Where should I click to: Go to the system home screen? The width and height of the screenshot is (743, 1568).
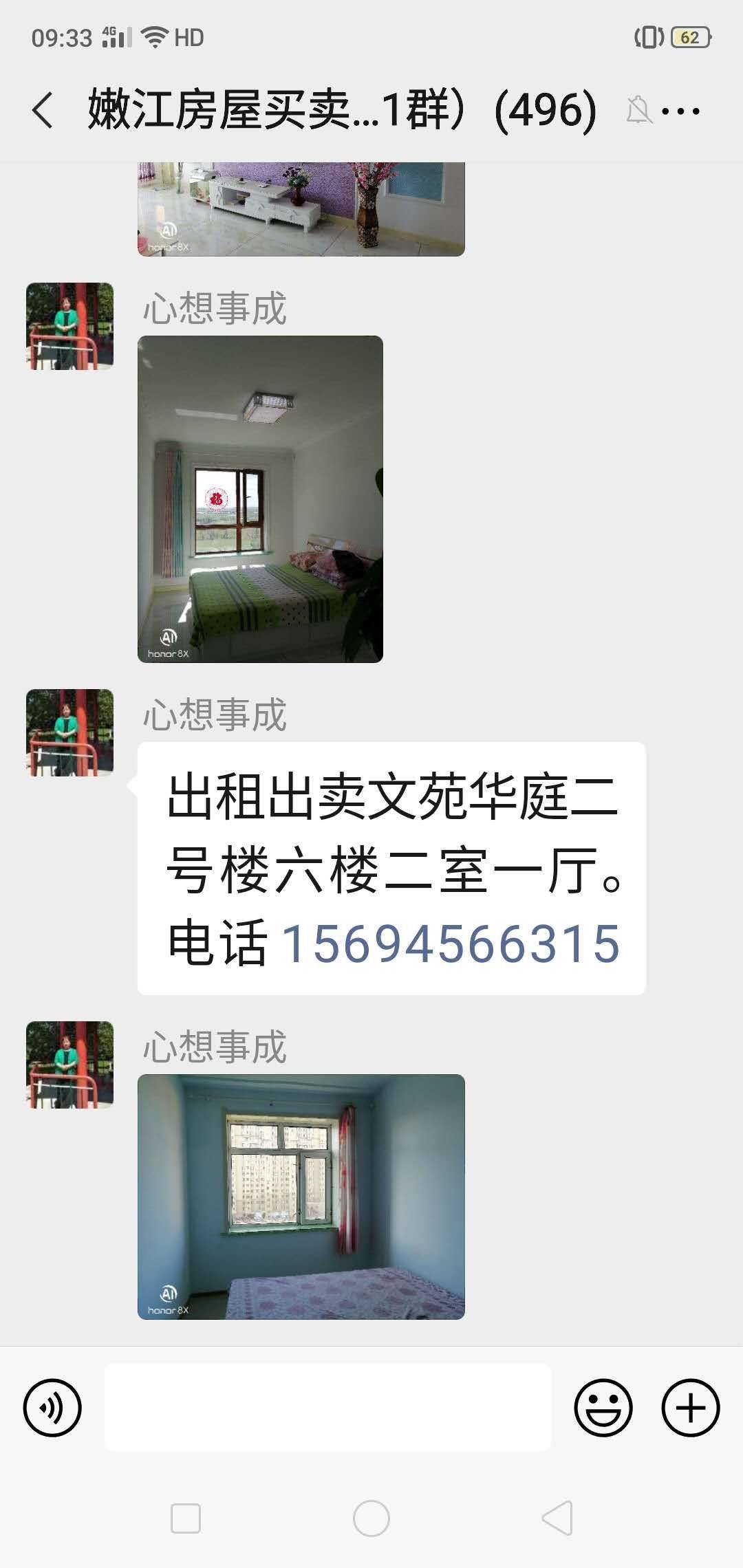(371, 1518)
